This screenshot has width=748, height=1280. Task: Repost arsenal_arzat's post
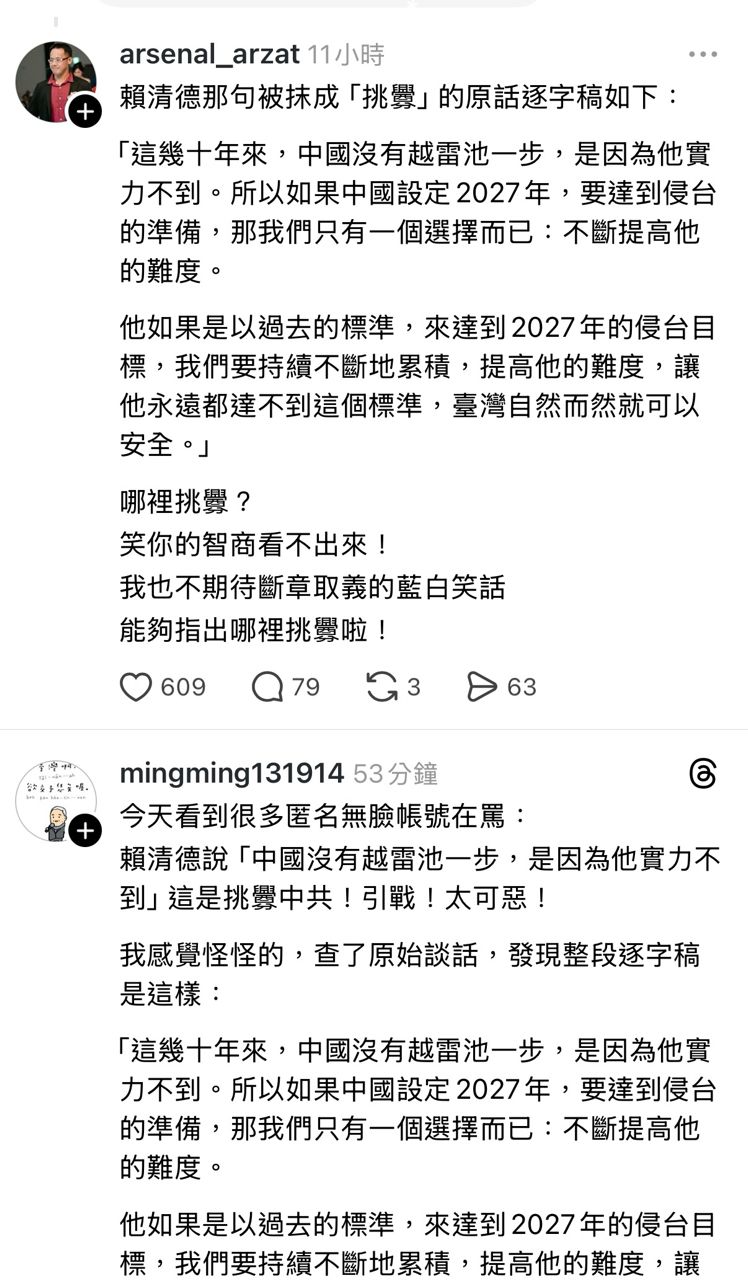click(x=382, y=687)
